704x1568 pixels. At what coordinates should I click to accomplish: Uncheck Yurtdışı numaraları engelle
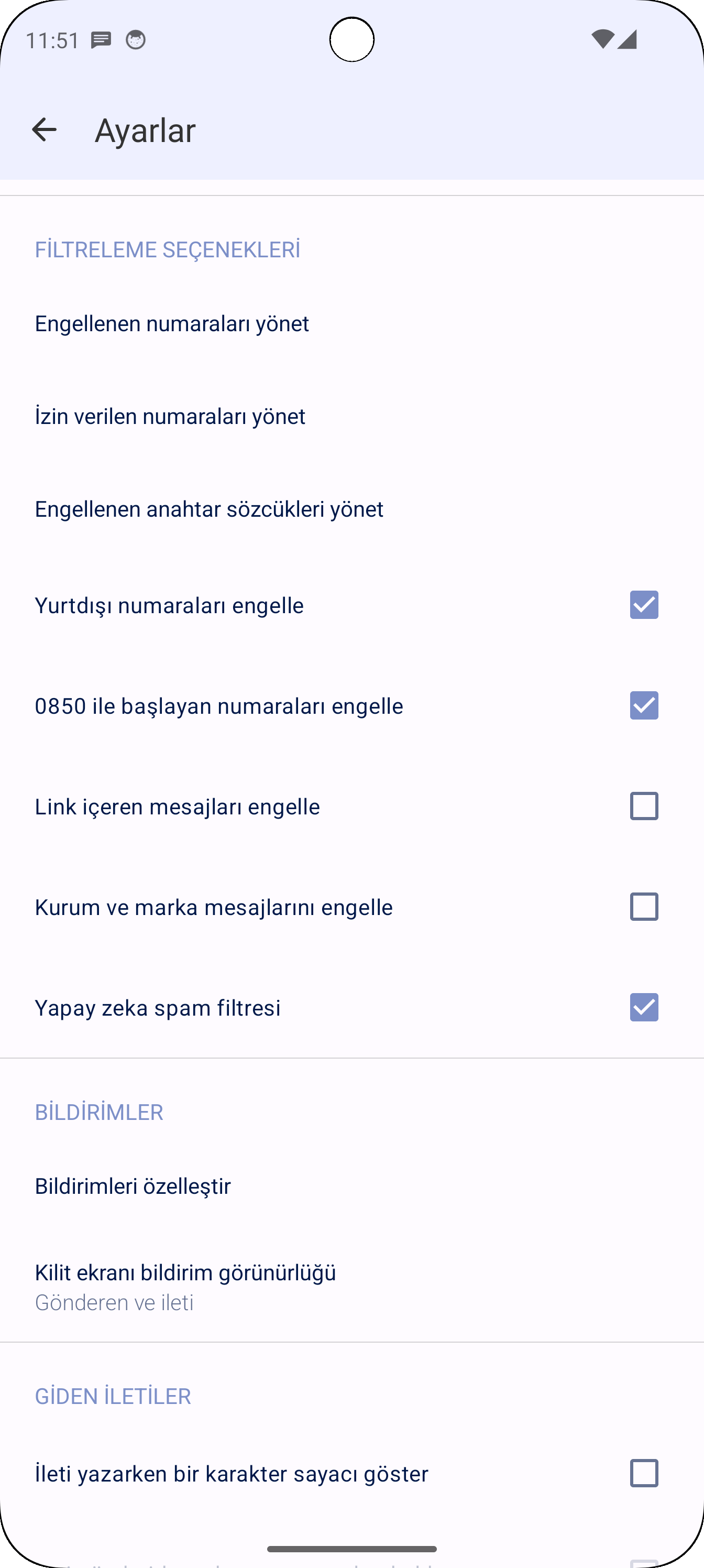click(x=644, y=605)
